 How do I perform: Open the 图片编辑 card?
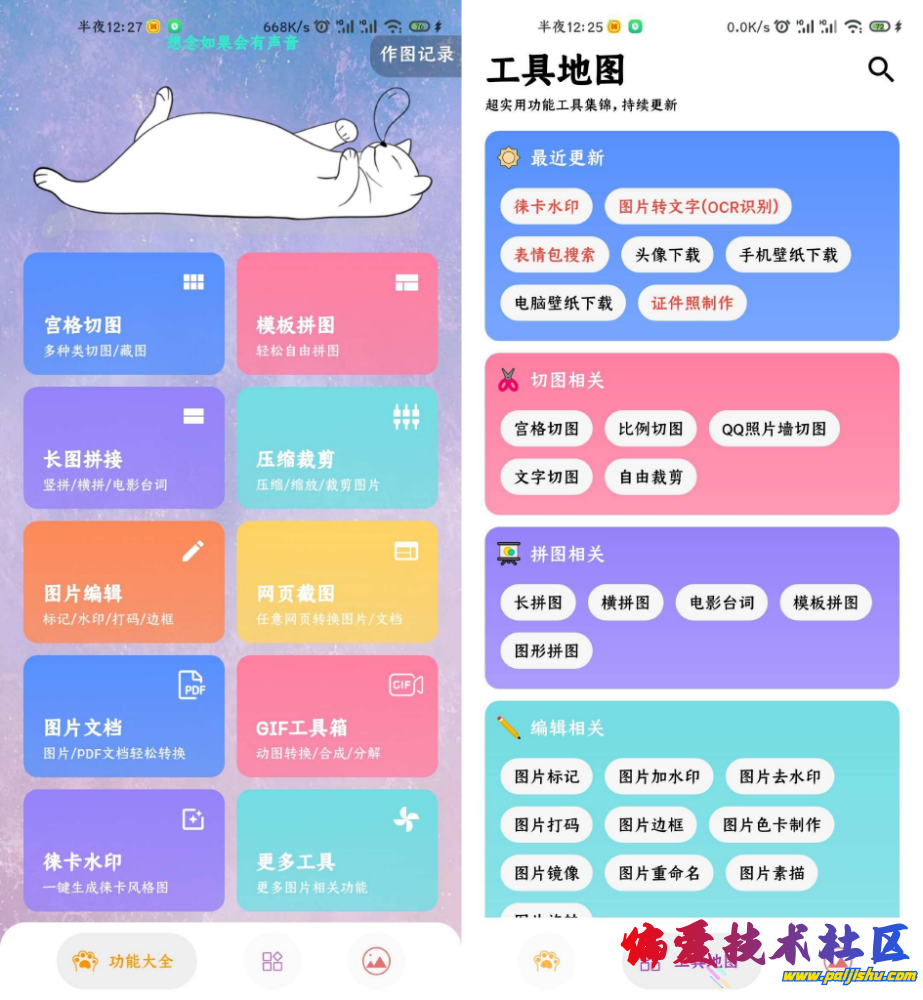click(x=124, y=582)
